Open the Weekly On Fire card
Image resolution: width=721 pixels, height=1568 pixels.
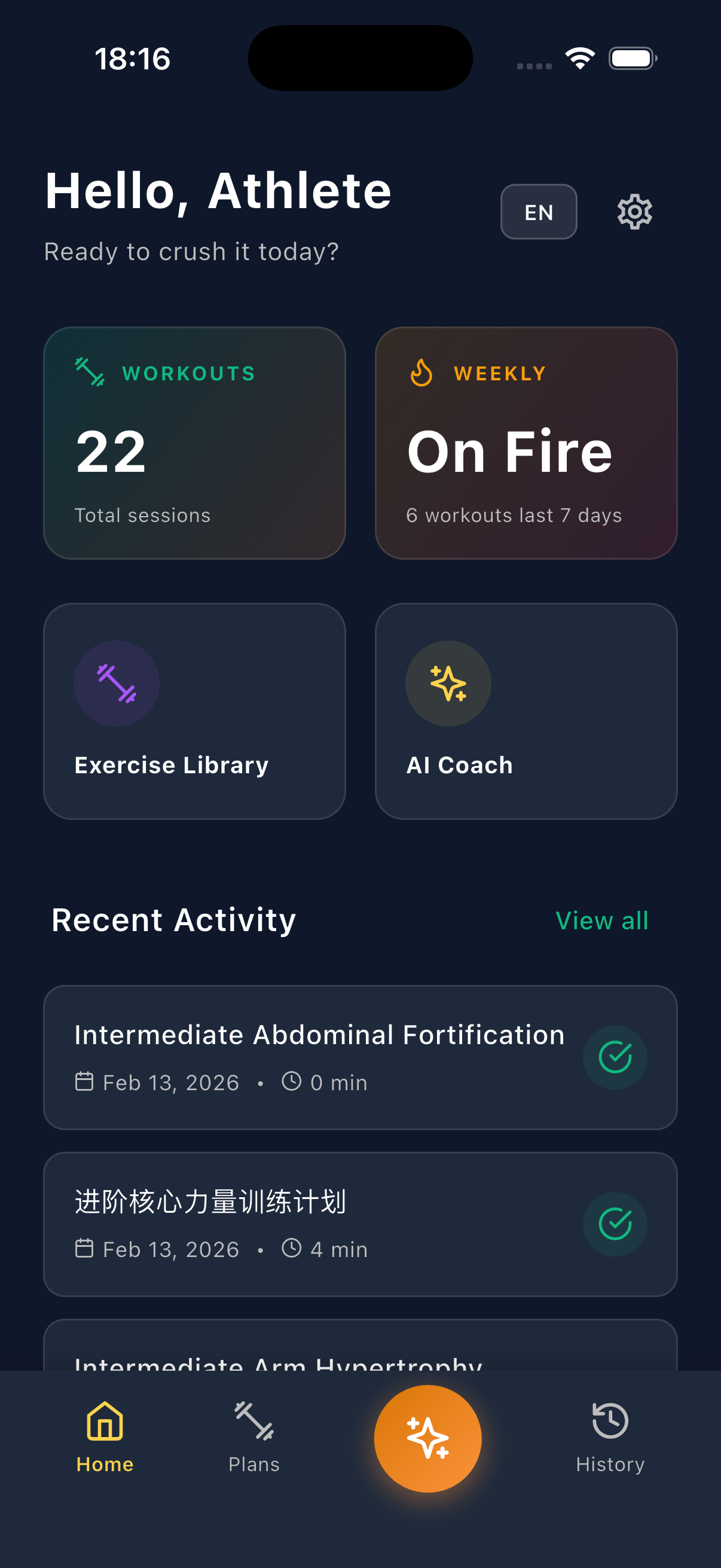(526, 443)
